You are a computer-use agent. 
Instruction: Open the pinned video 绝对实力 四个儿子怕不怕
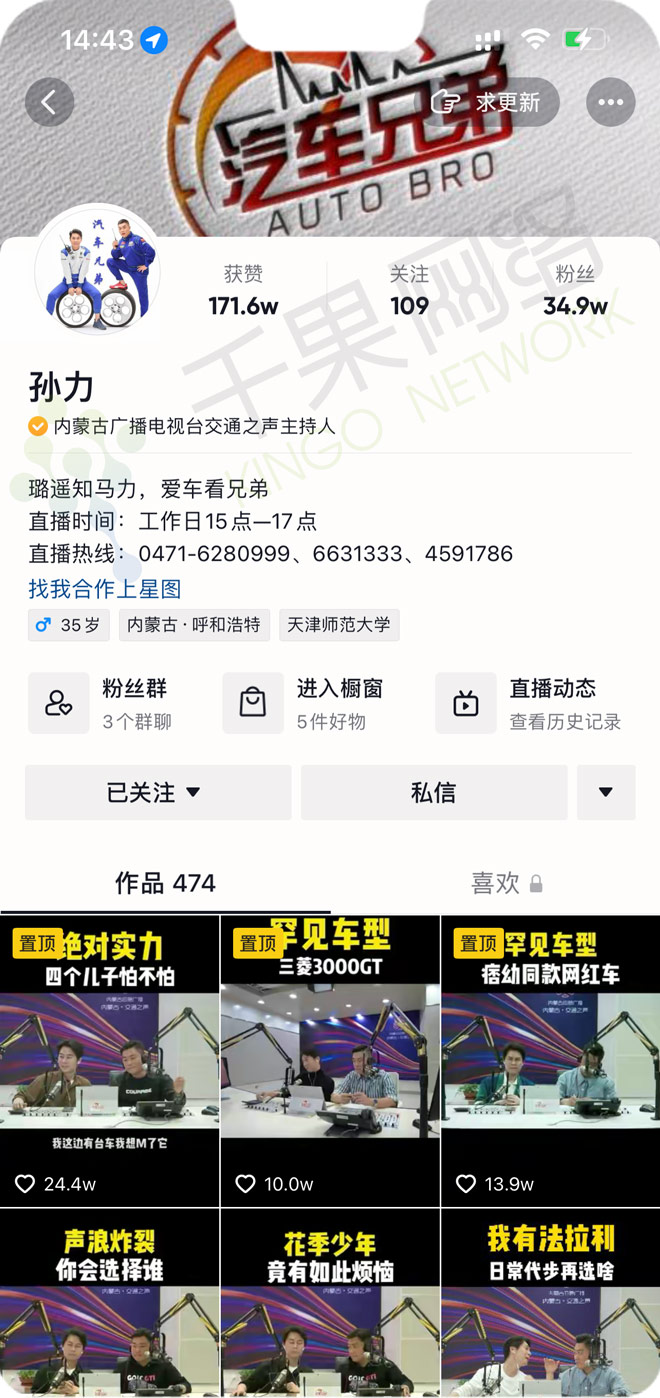coord(109,1060)
